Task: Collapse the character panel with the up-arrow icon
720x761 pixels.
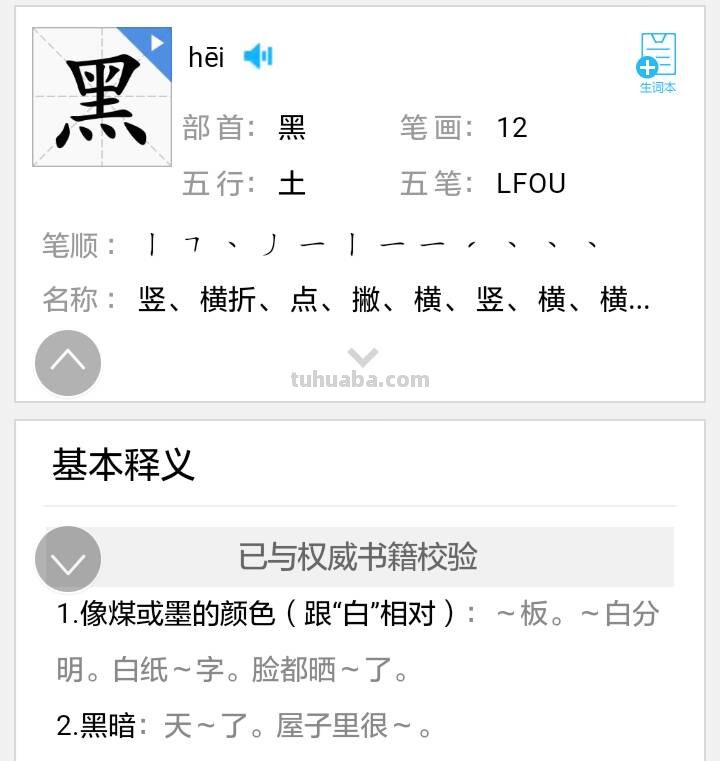Action: pos(67,363)
